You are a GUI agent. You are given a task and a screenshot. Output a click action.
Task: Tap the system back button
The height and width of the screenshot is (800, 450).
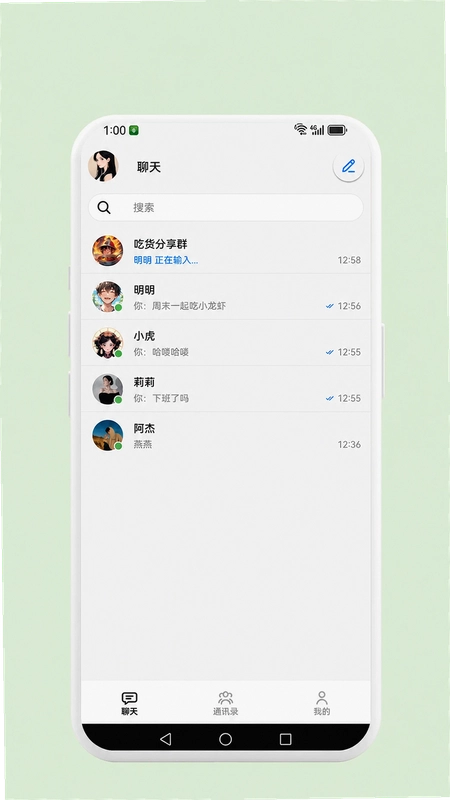[165, 739]
